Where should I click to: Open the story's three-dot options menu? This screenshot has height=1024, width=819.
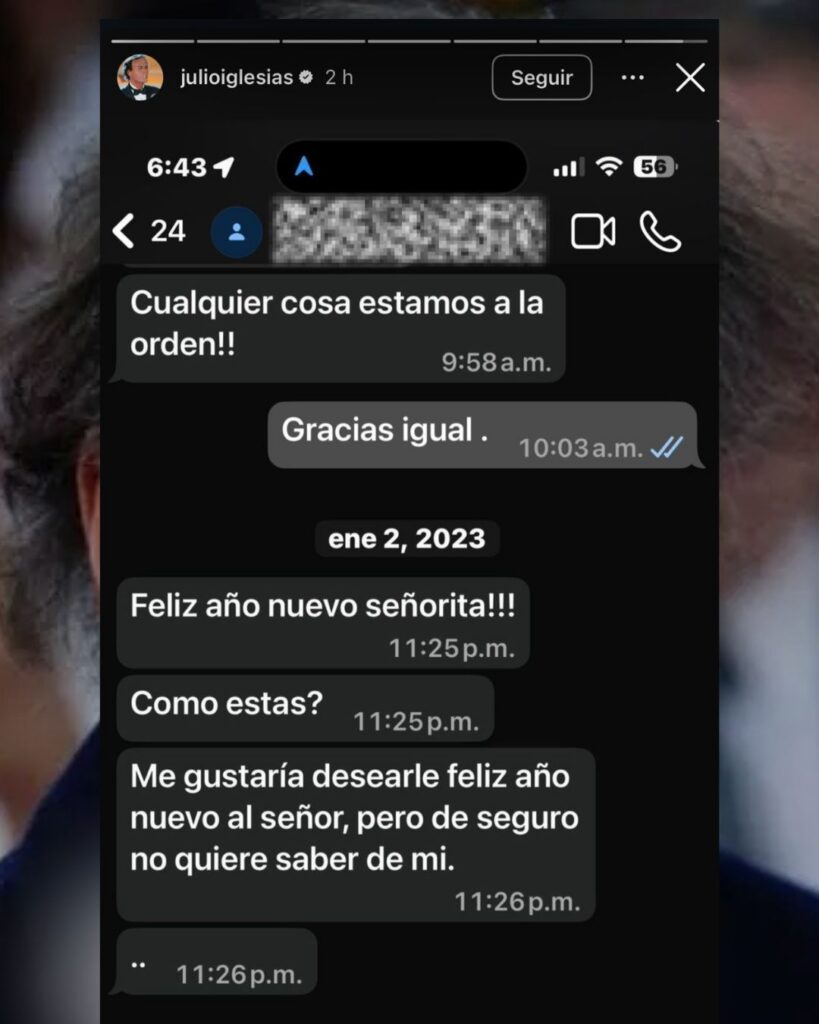(x=632, y=78)
